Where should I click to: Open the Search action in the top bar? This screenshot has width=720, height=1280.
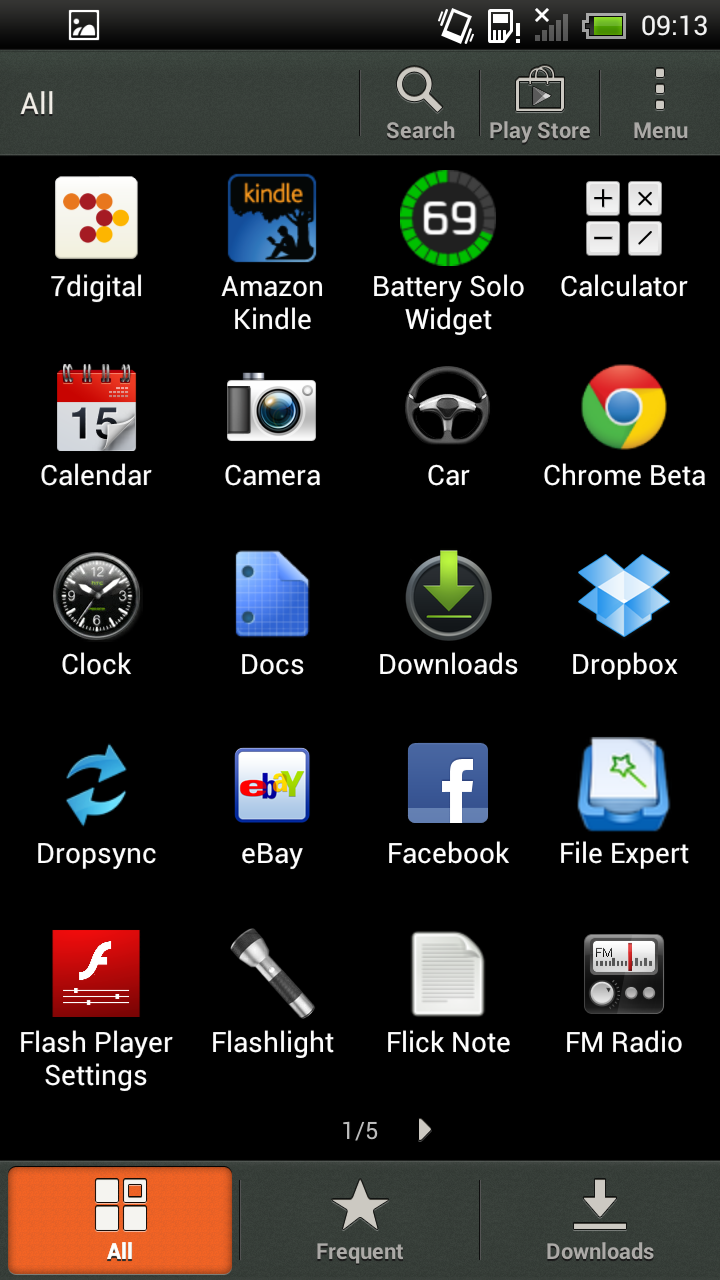420,103
